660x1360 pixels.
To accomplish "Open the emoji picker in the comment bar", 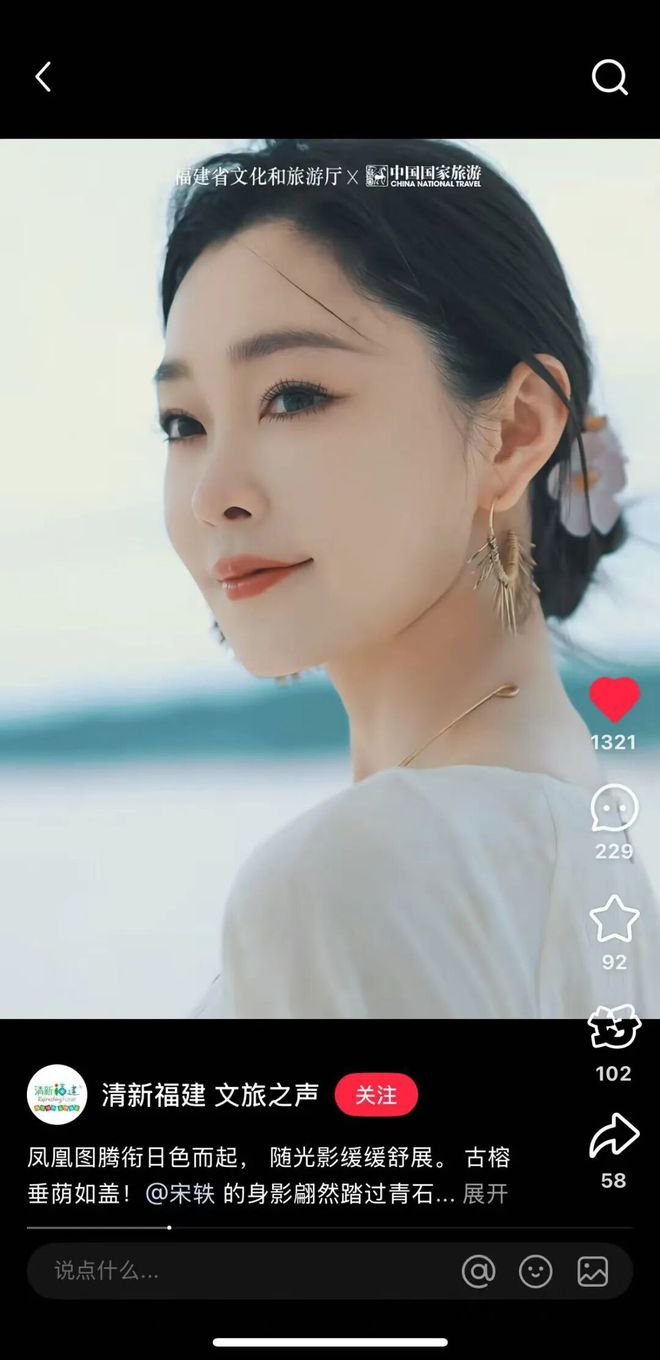I will [536, 1271].
